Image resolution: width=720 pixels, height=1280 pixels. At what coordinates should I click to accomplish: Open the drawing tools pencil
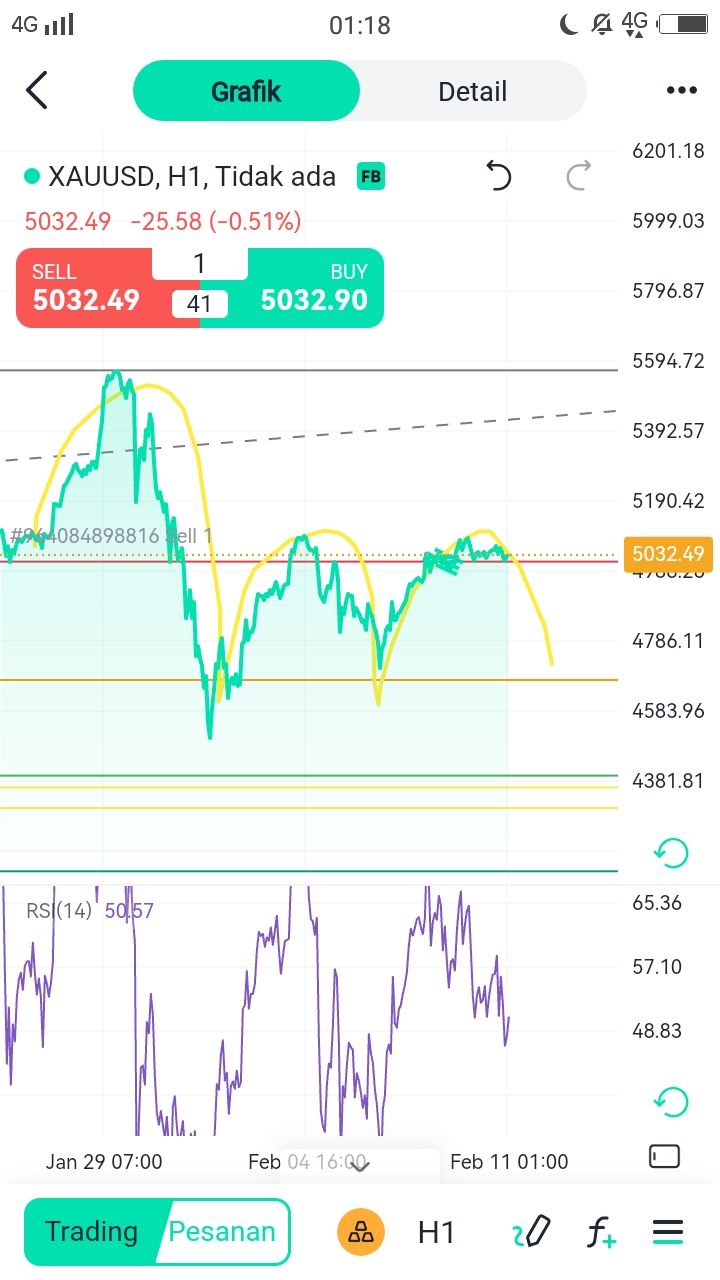point(532,1232)
